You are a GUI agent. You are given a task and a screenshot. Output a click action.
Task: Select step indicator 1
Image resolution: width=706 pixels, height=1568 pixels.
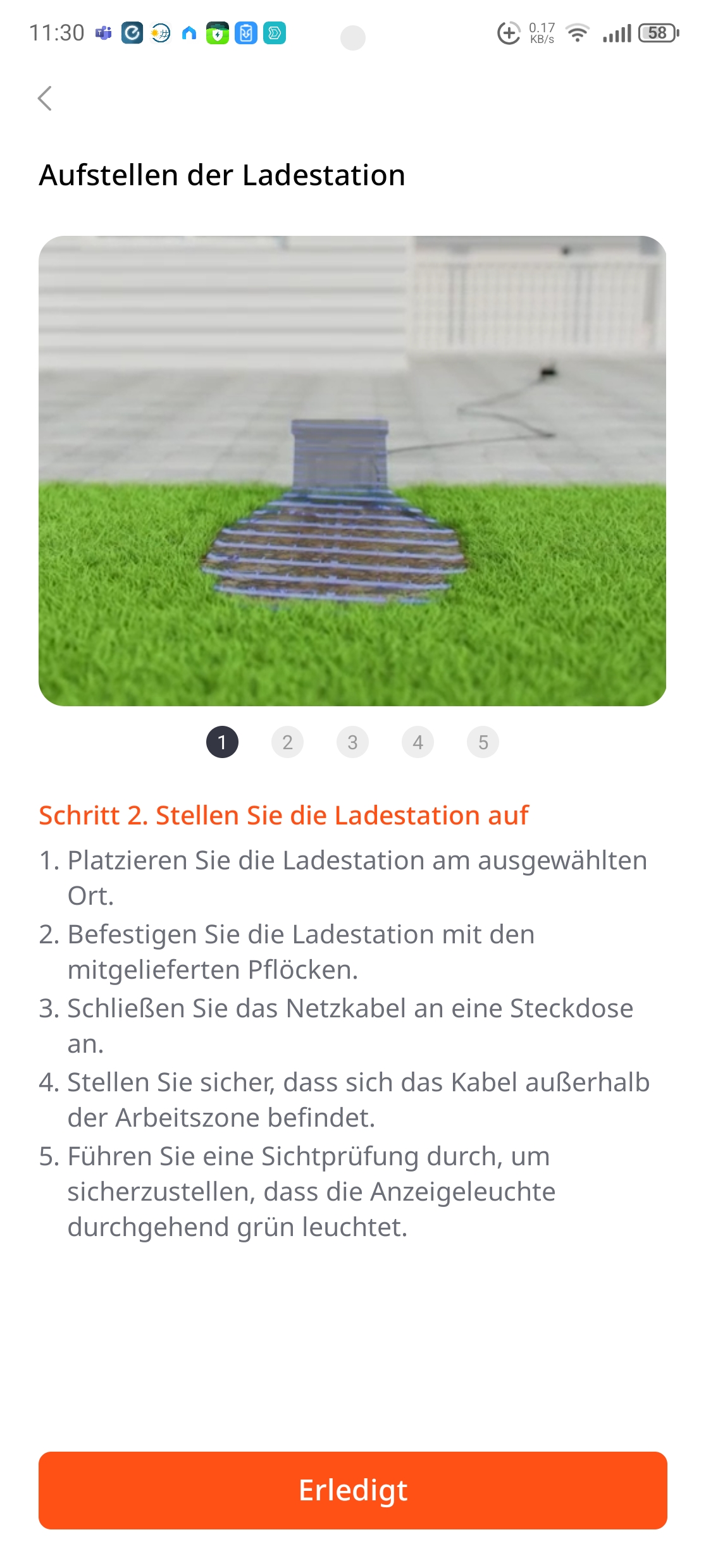tap(222, 742)
